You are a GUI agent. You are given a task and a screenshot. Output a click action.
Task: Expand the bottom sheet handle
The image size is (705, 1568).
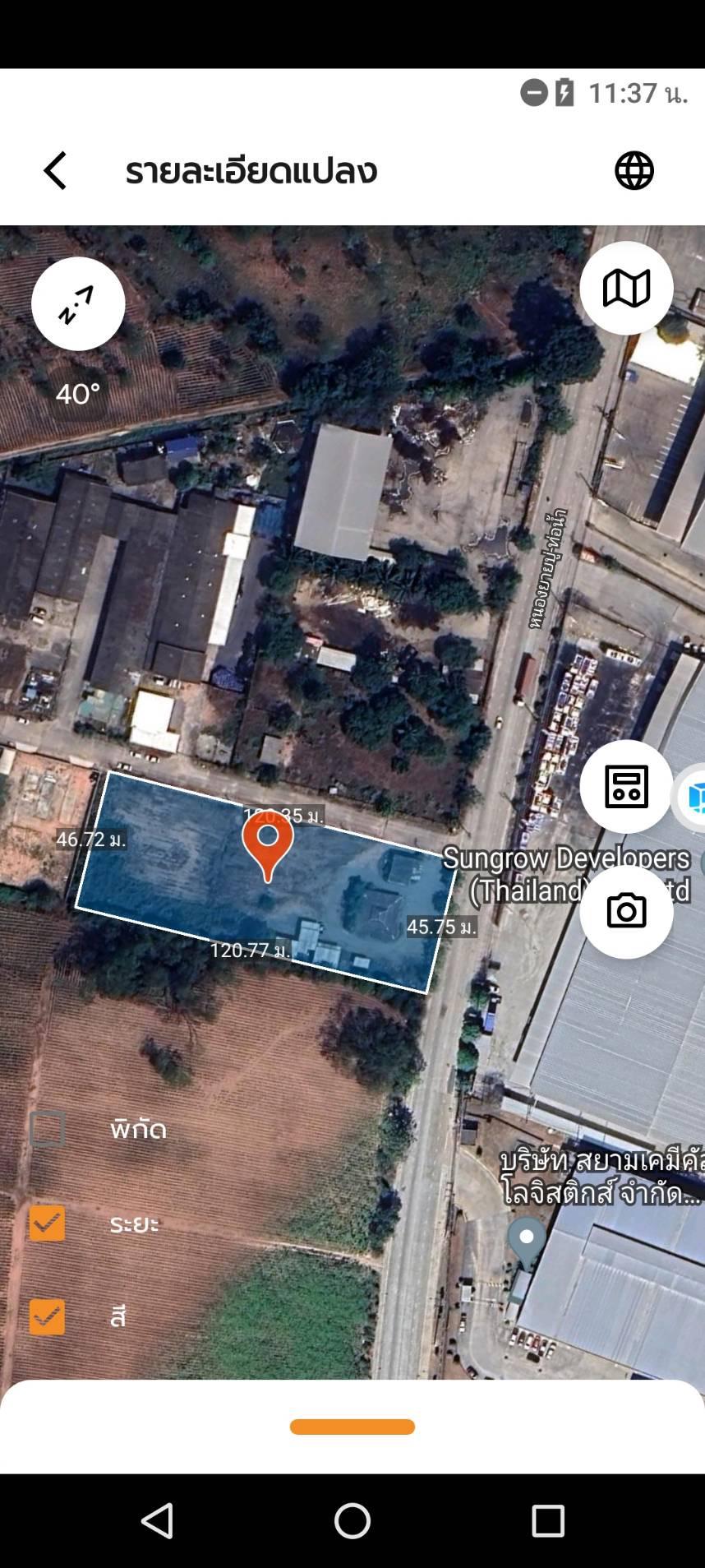352,1427
